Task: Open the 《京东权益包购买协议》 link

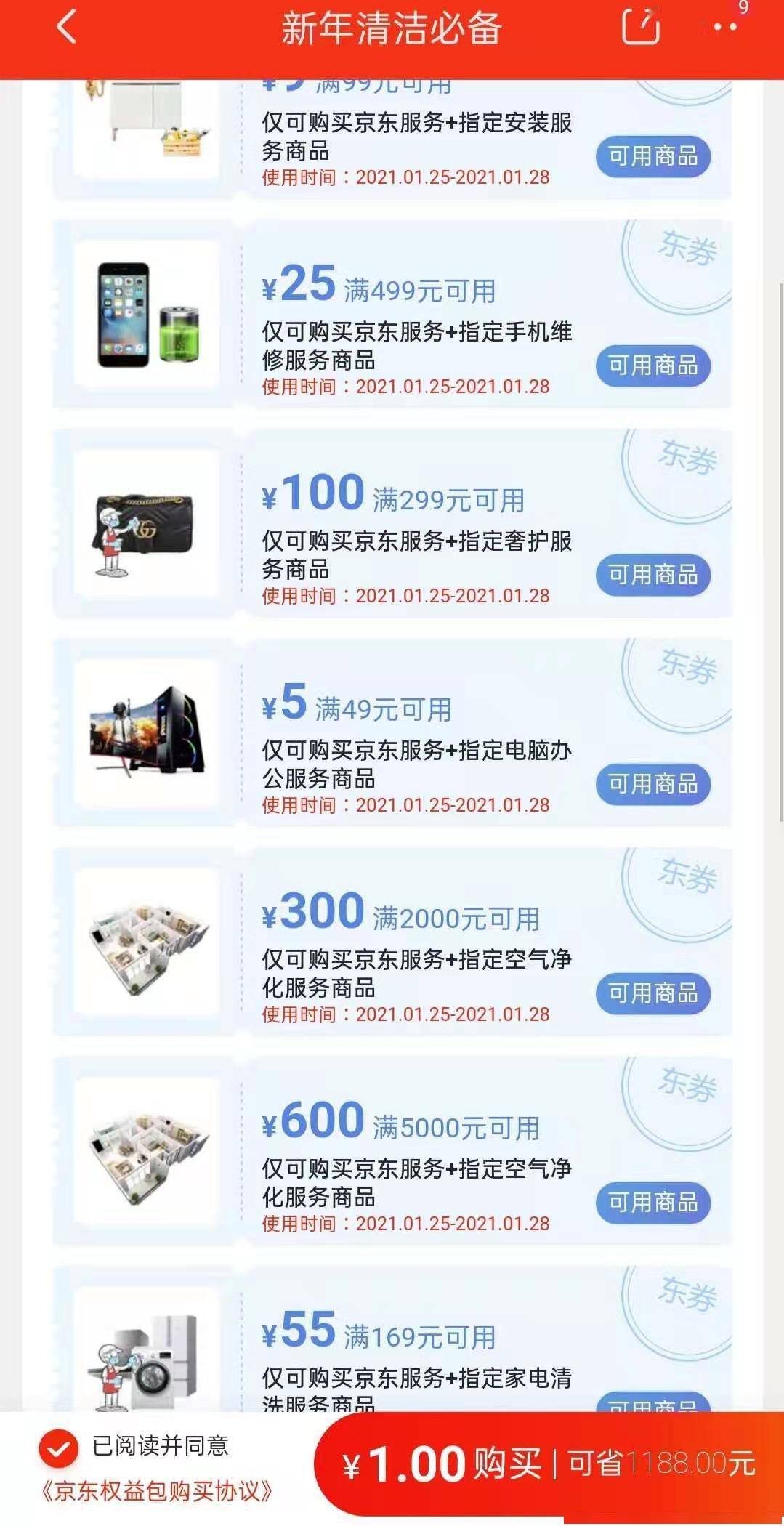Action: point(156,1491)
